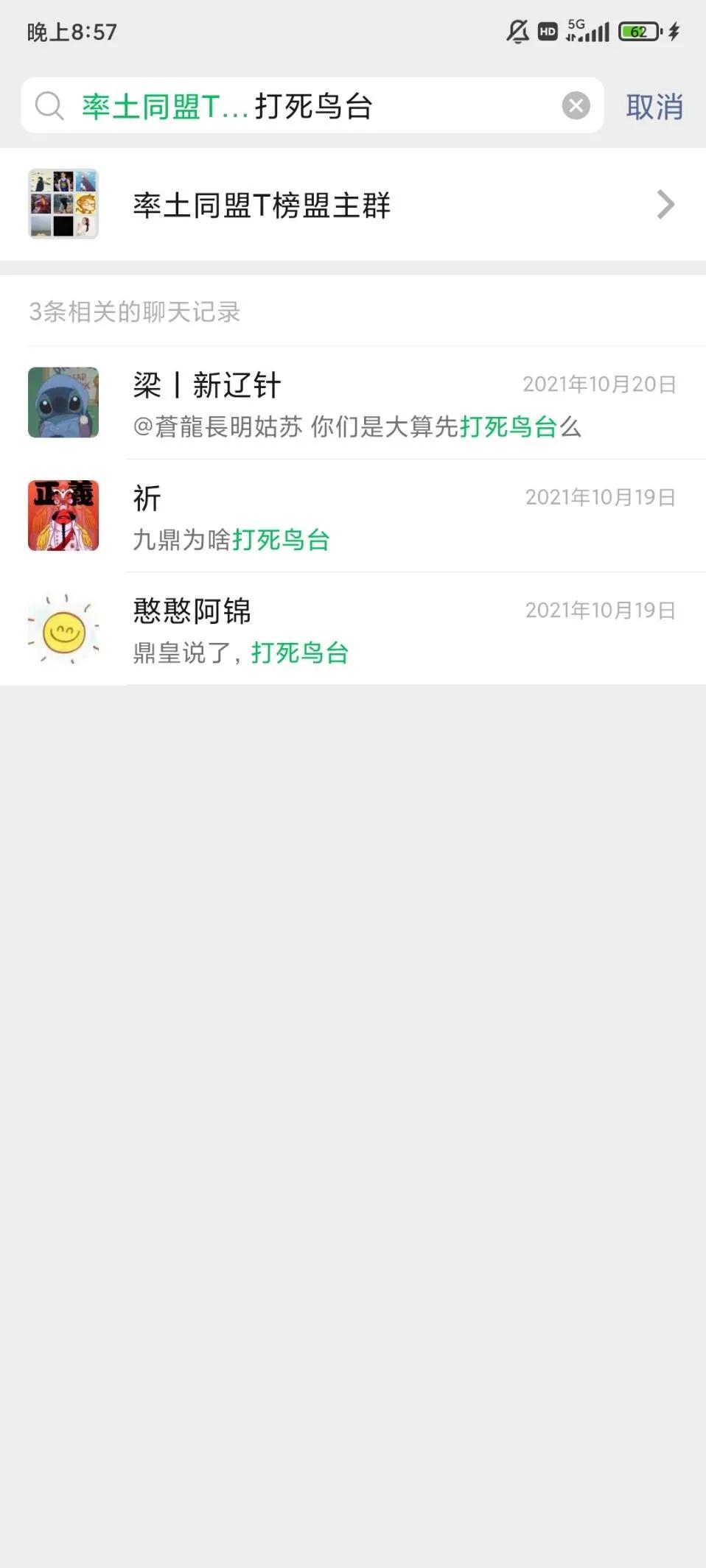This screenshot has width=706, height=1568.
Task: Open the 率土同盟T榜盟主群 group avatar grid
Action: click(x=63, y=205)
